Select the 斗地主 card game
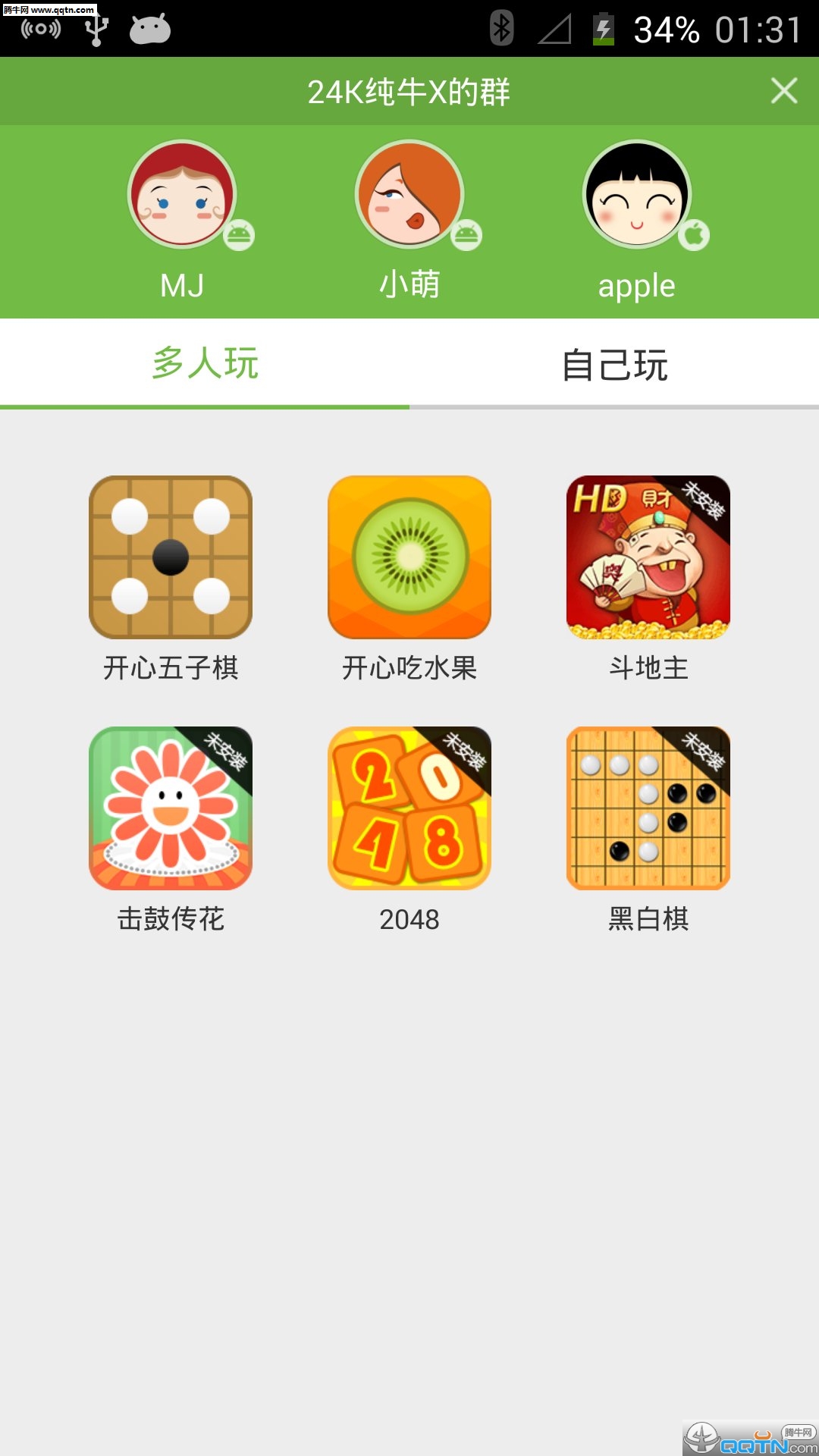The image size is (819, 1456). [x=648, y=557]
